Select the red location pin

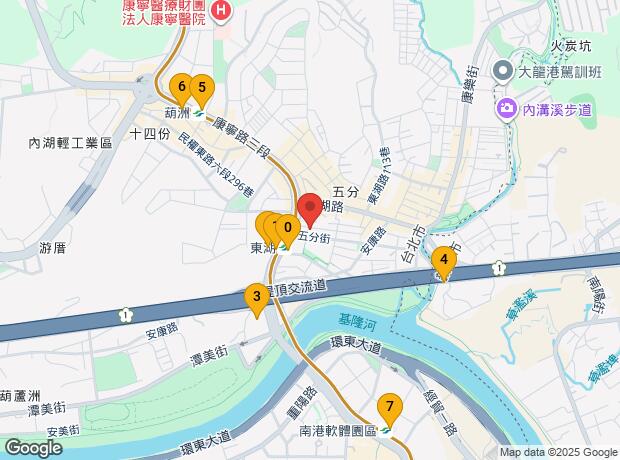click(x=309, y=209)
